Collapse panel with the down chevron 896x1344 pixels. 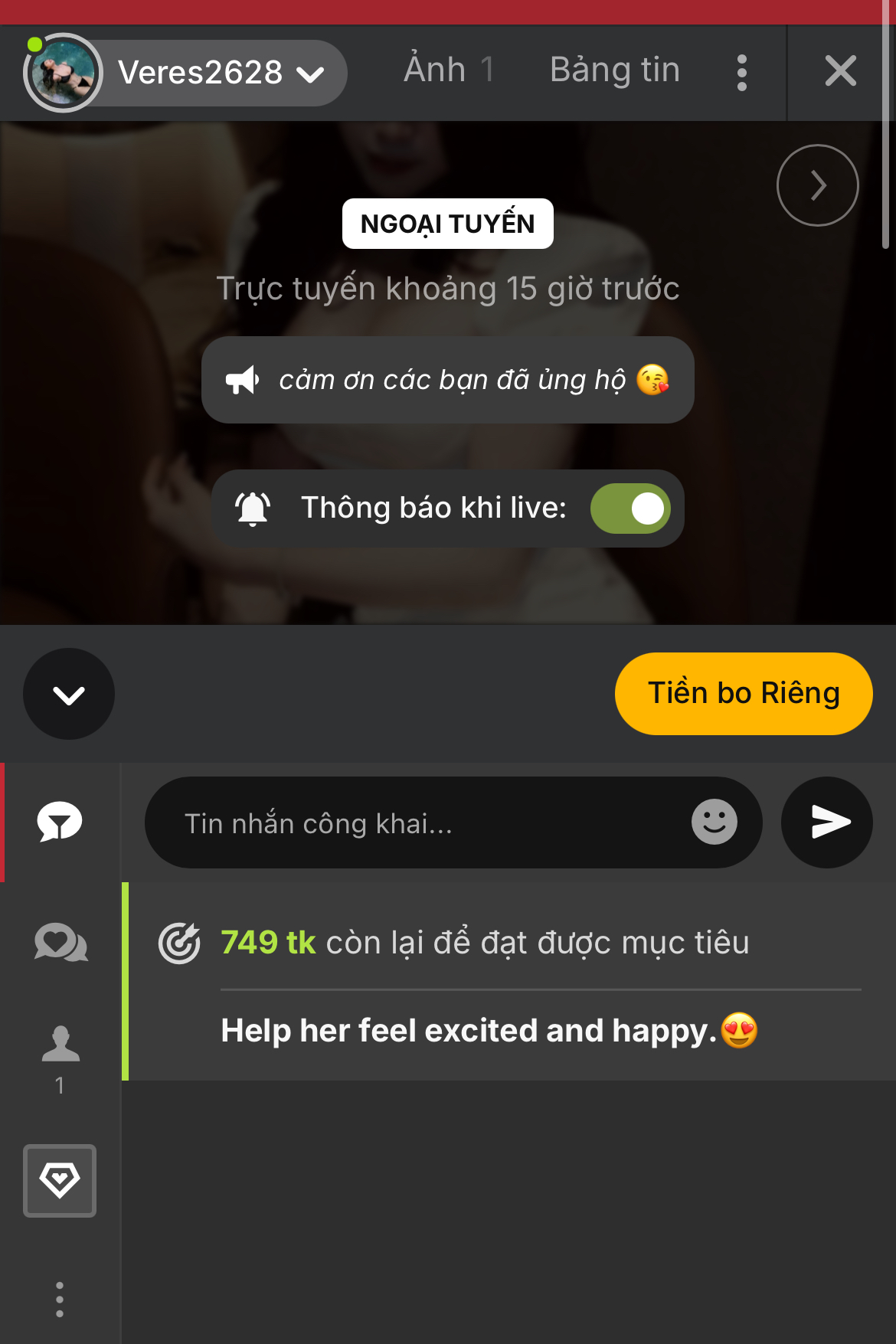[69, 694]
